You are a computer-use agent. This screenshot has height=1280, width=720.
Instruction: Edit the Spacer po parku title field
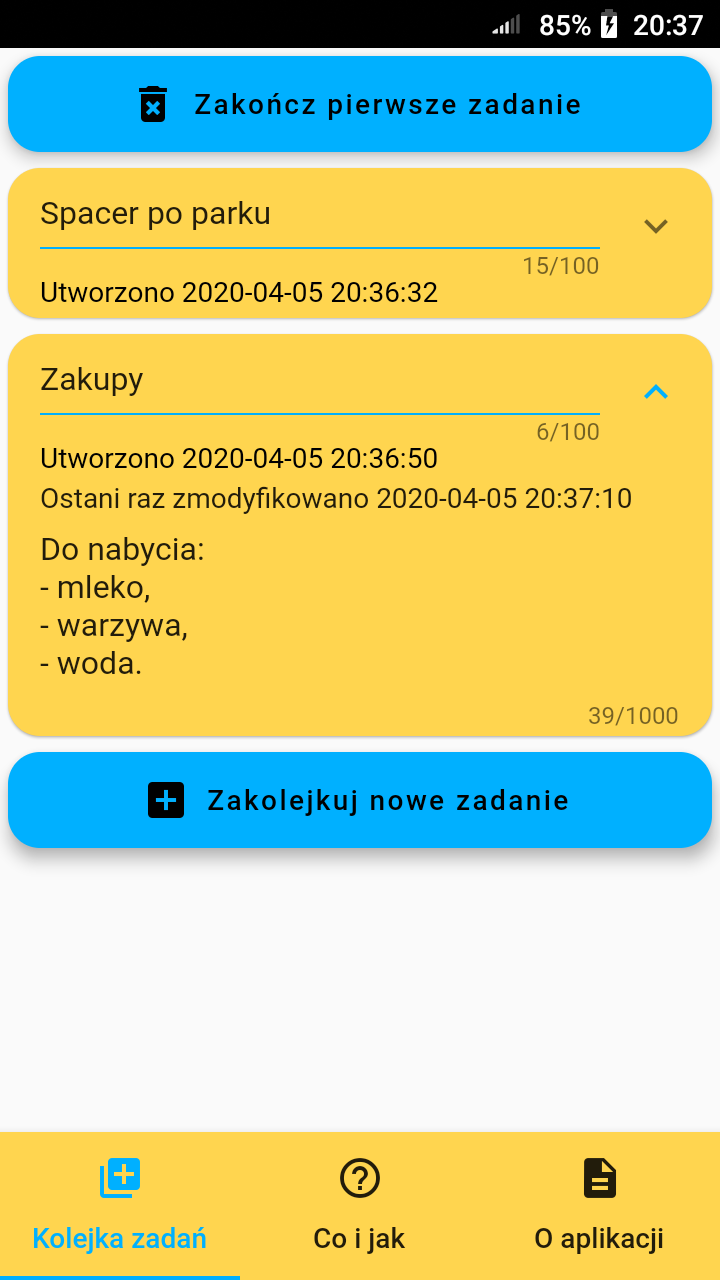(318, 214)
